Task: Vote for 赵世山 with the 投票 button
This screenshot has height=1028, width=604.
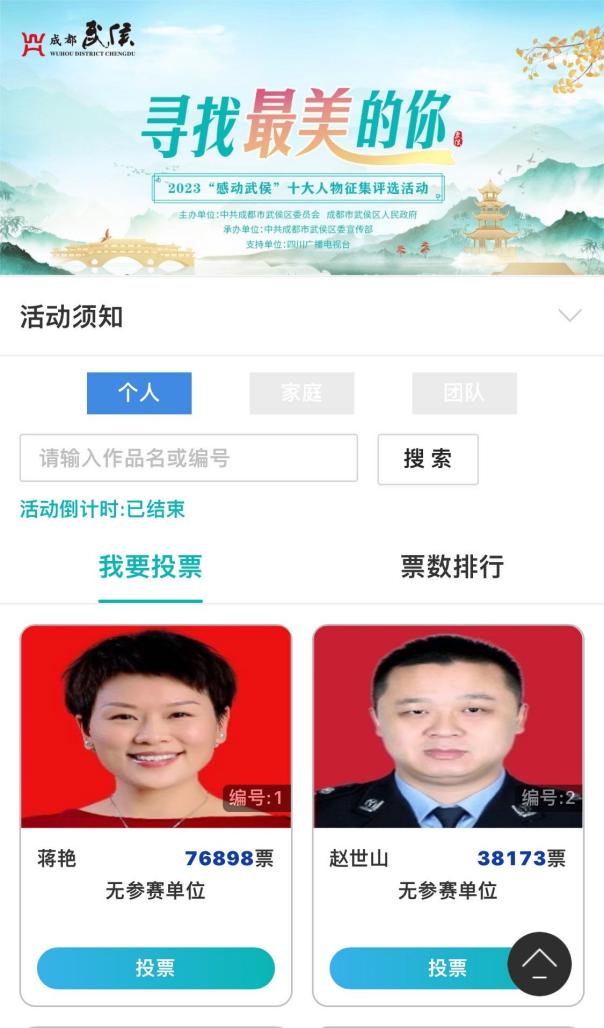Action: (420, 968)
